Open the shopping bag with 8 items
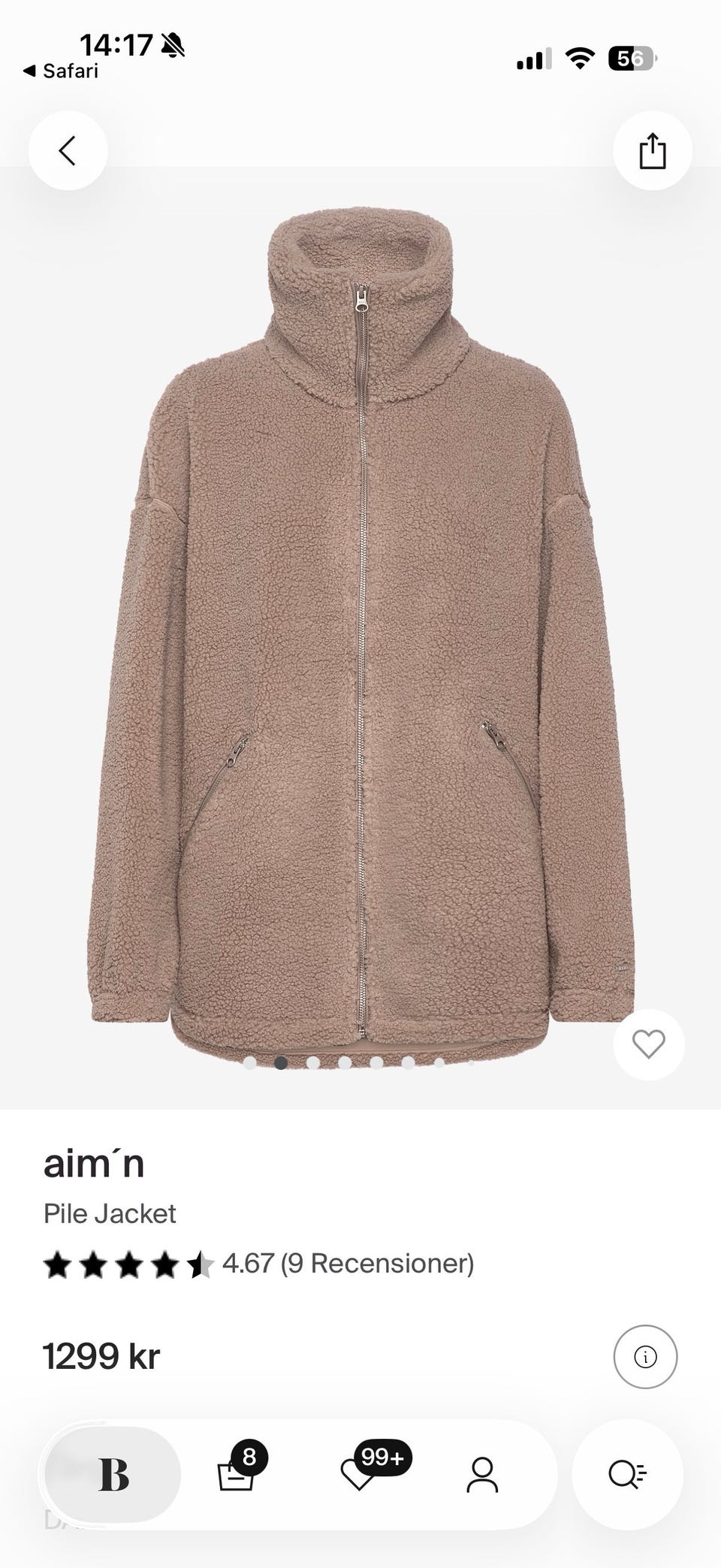 pos(235,1475)
